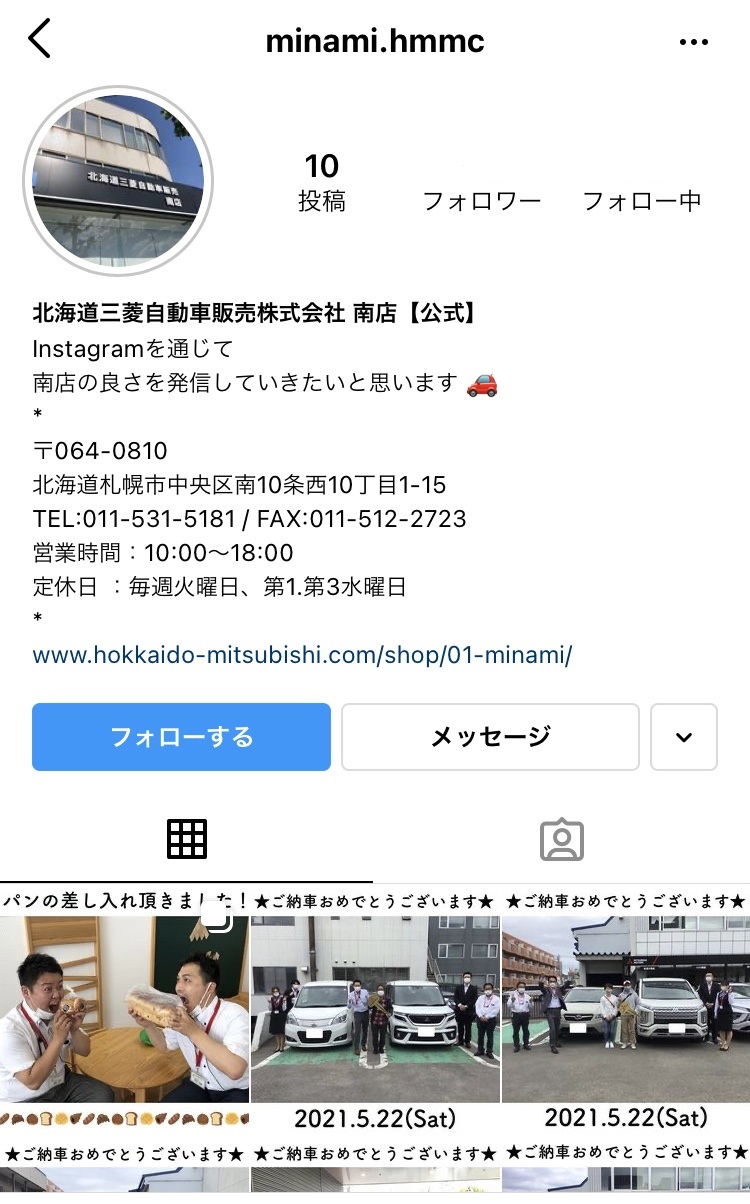750x1204 pixels.
Task: Expand suggested accounts with the chevron button
Action: pyautogui.click(x=684, y=737)
